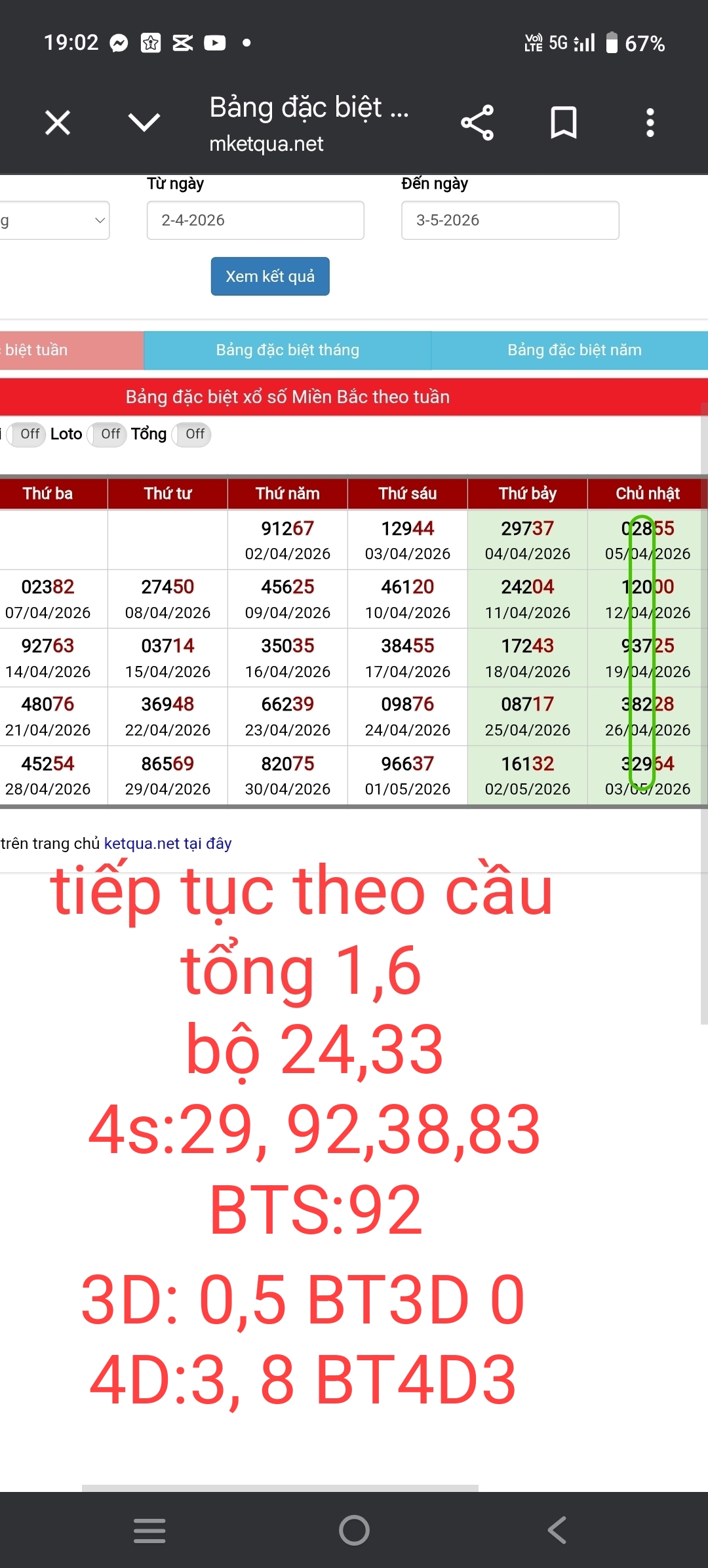Viewport: 708px width, 1568px height.
Task: Open the partially visible dropdown selector
Action: 54,220
